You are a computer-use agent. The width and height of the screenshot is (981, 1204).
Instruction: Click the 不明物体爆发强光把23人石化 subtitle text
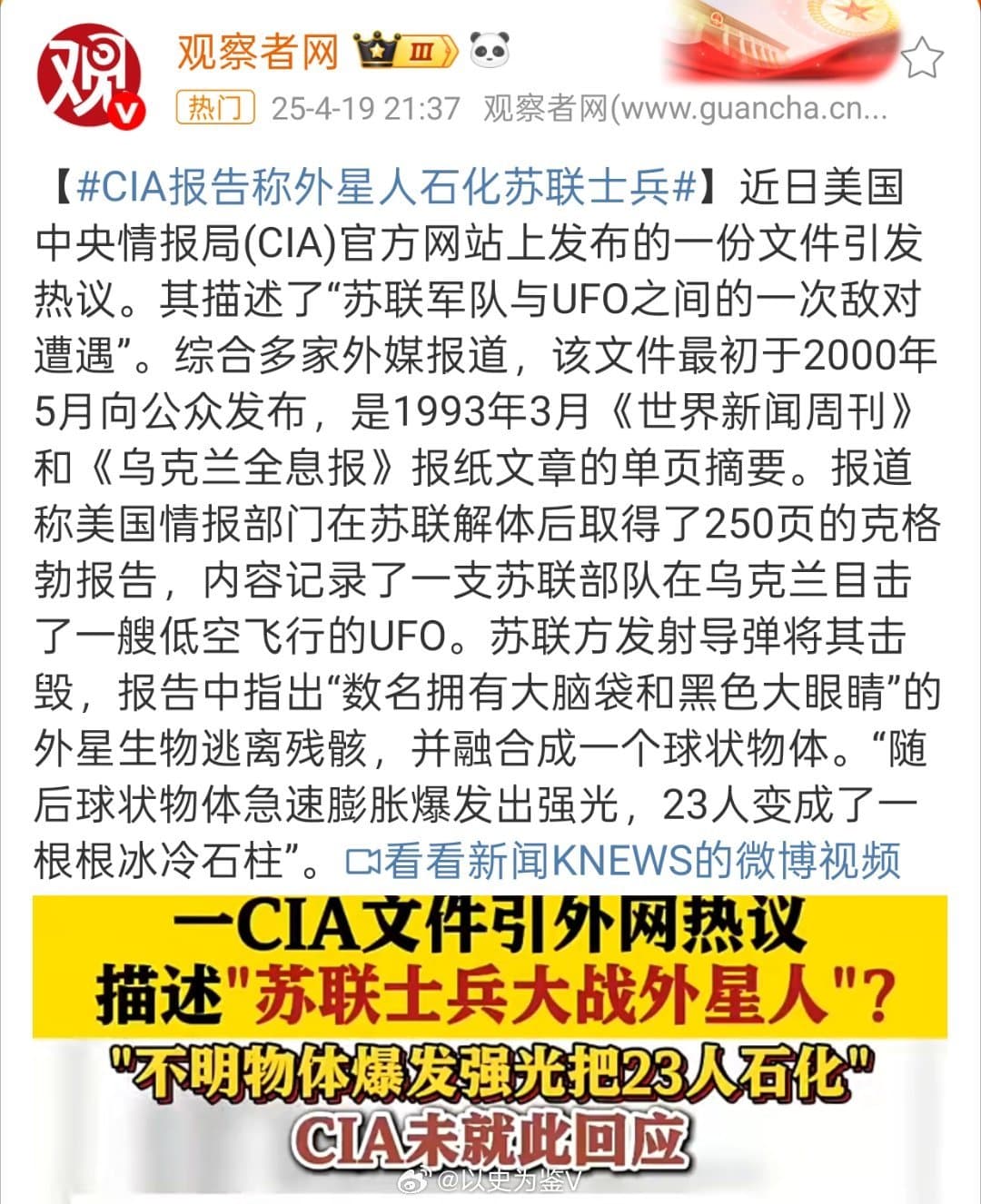click(490, 1071)
